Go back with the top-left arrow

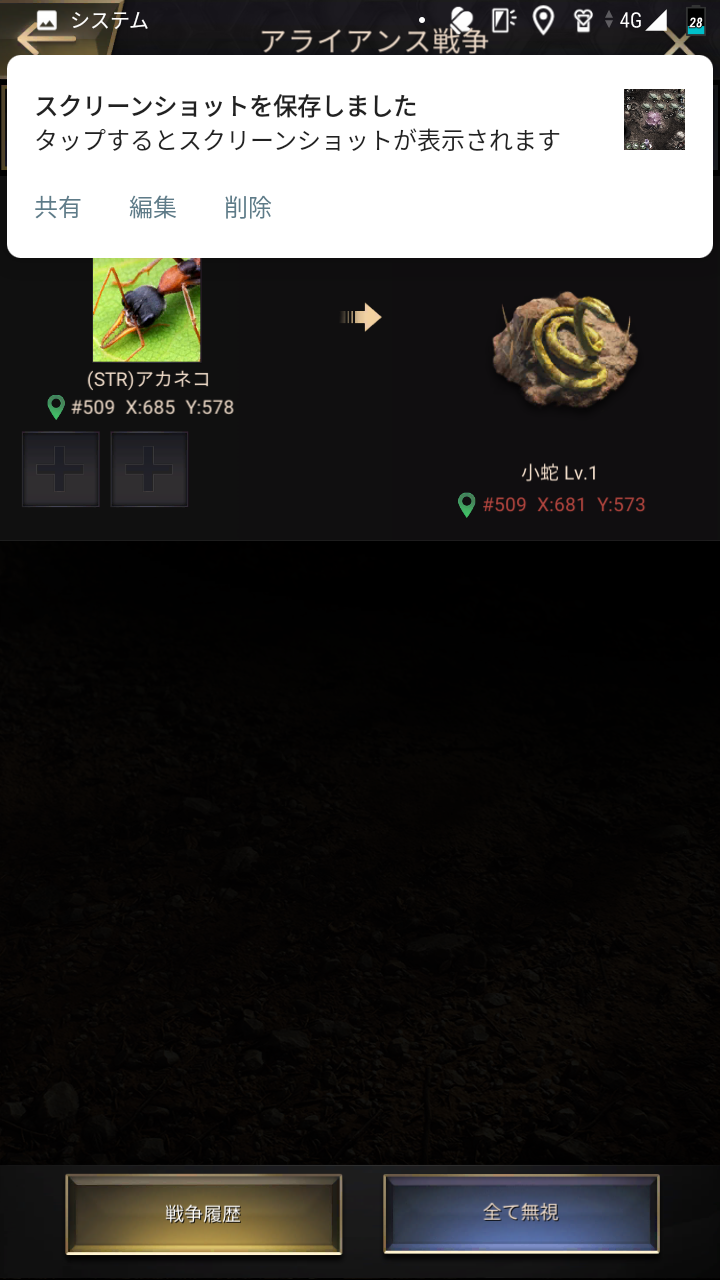45,40
